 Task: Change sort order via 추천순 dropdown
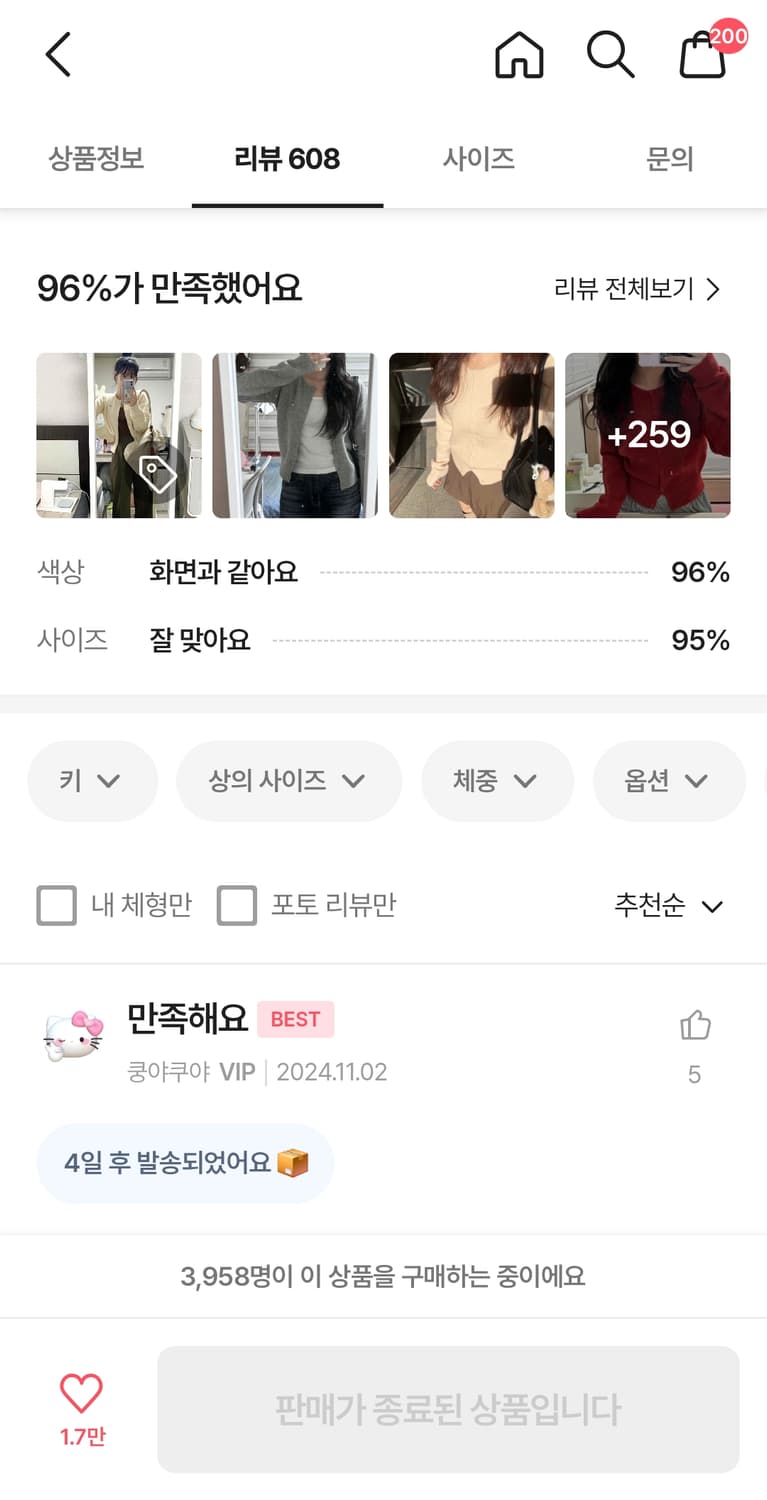(669, 906)
